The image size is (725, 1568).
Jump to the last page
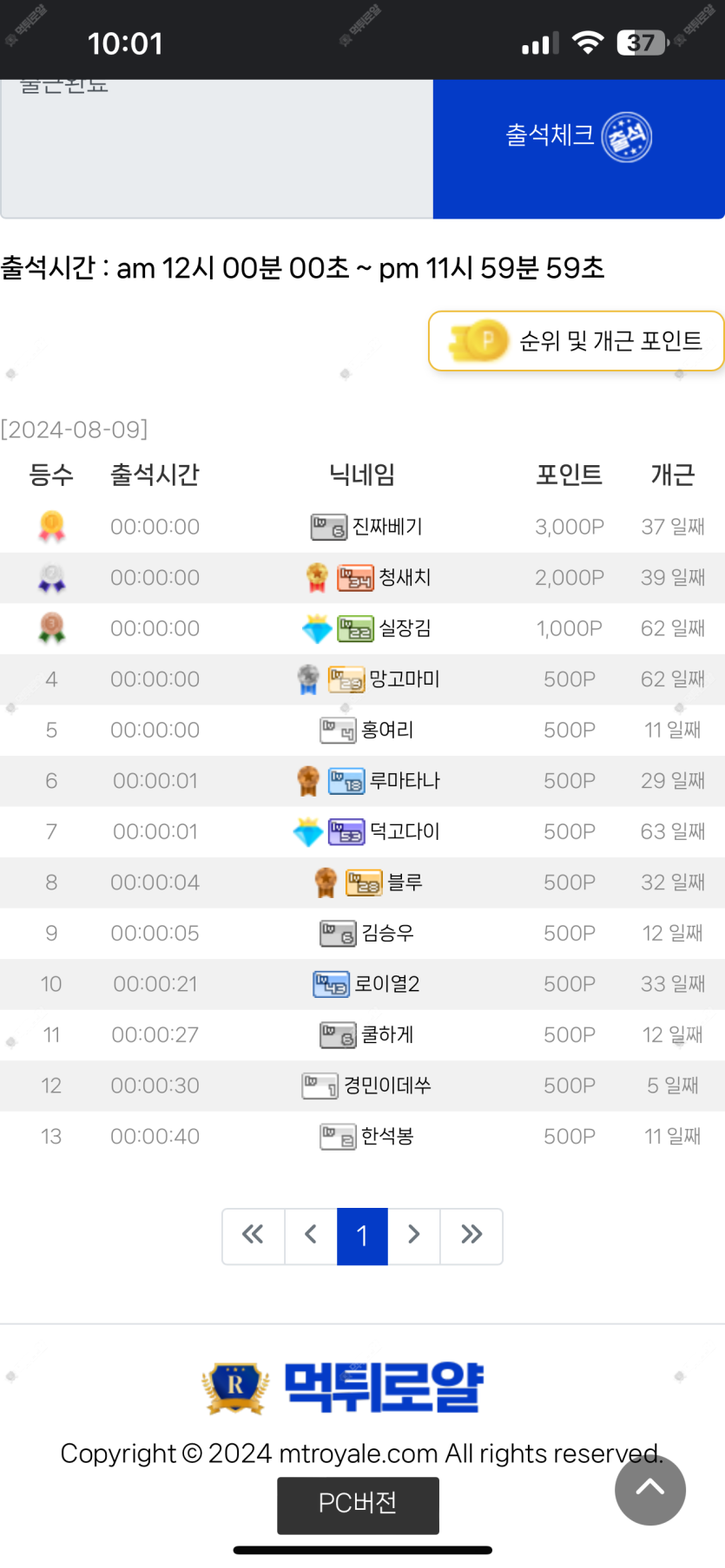click(471, 1235)
